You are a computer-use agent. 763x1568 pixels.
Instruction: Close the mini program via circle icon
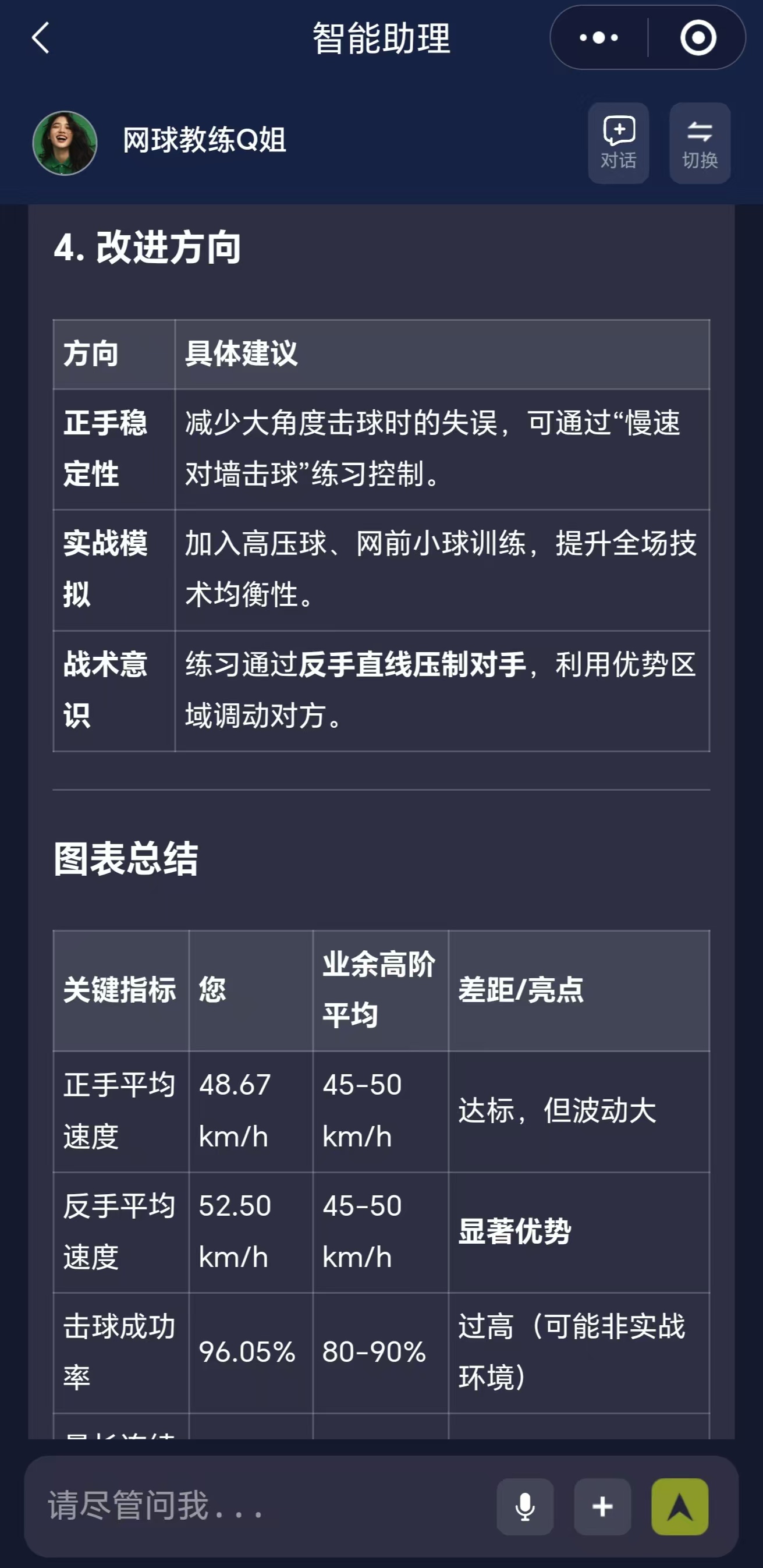point(697,38)
